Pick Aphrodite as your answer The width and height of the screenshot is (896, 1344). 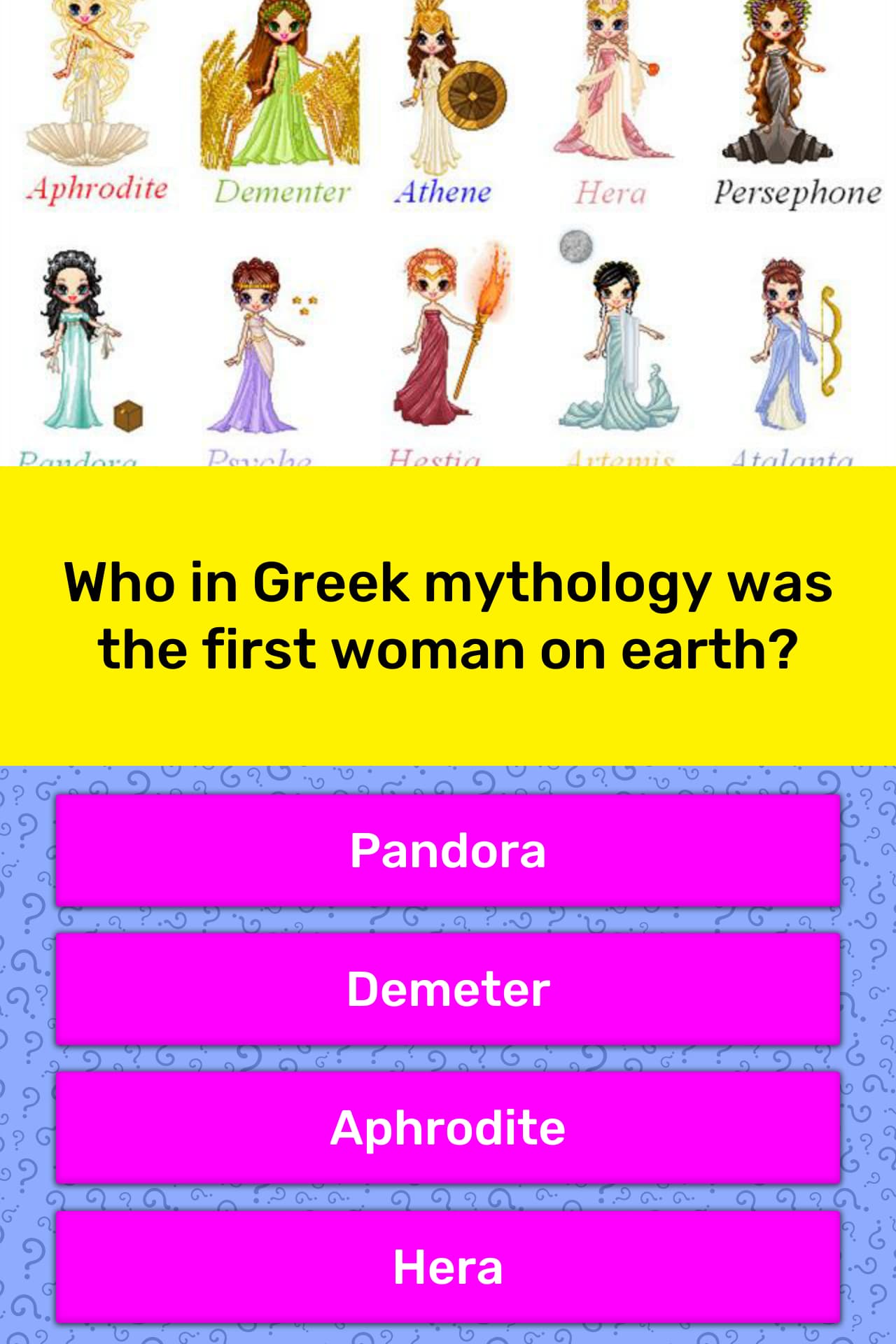(448, 1128)
